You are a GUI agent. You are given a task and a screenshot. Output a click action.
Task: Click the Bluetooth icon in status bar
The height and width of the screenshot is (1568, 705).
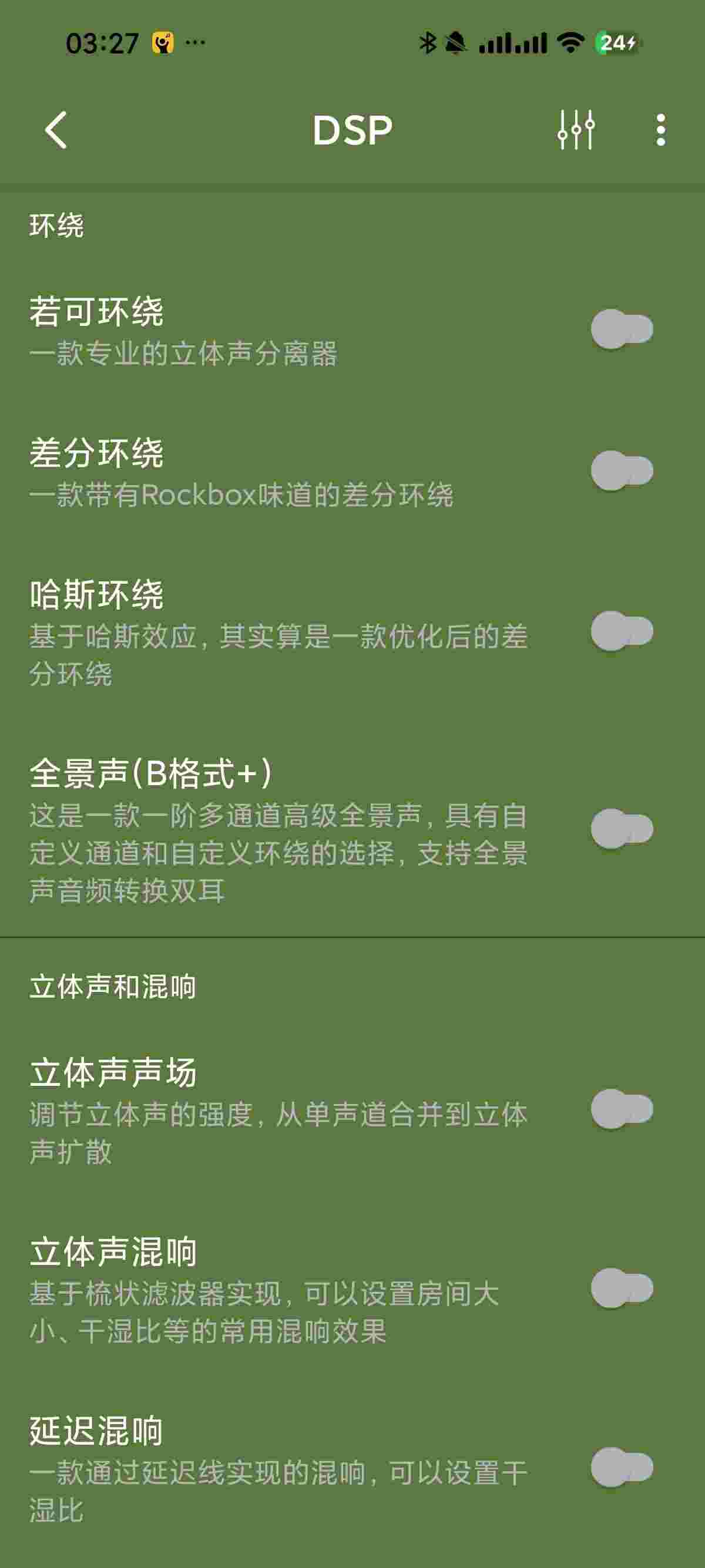[x=426, y=41]
